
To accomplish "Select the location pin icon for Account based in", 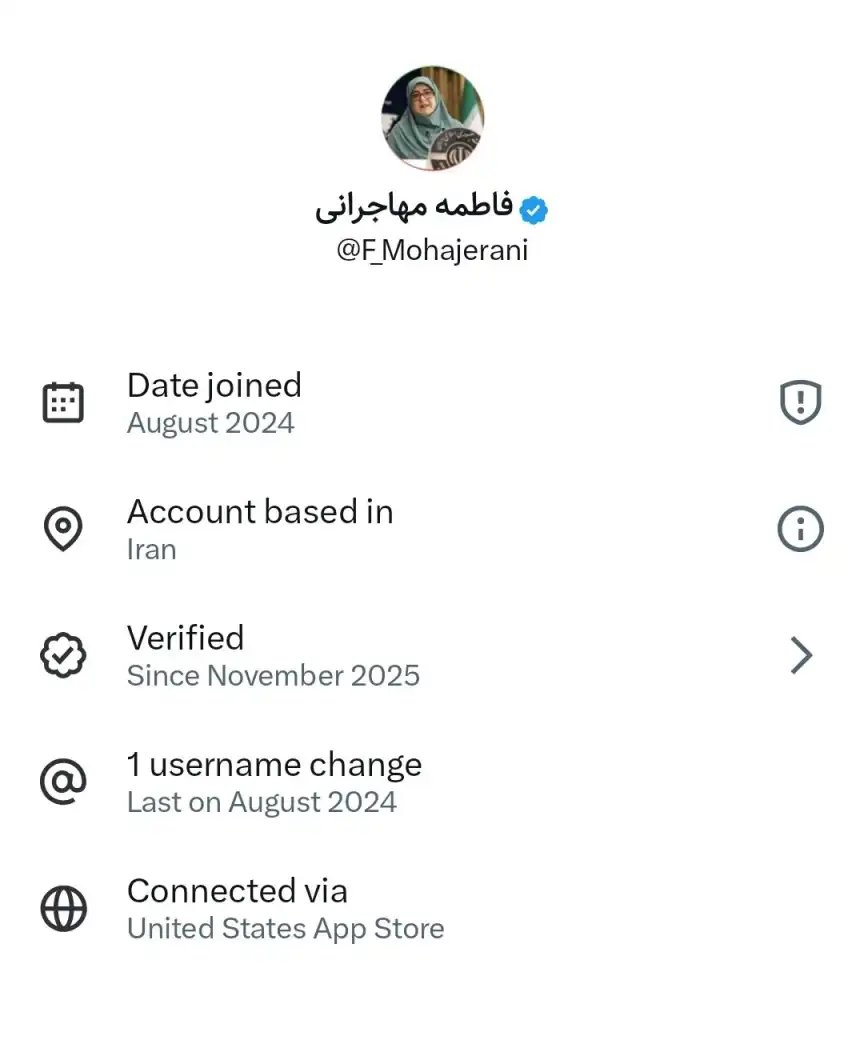I will (x=64, y=529).
